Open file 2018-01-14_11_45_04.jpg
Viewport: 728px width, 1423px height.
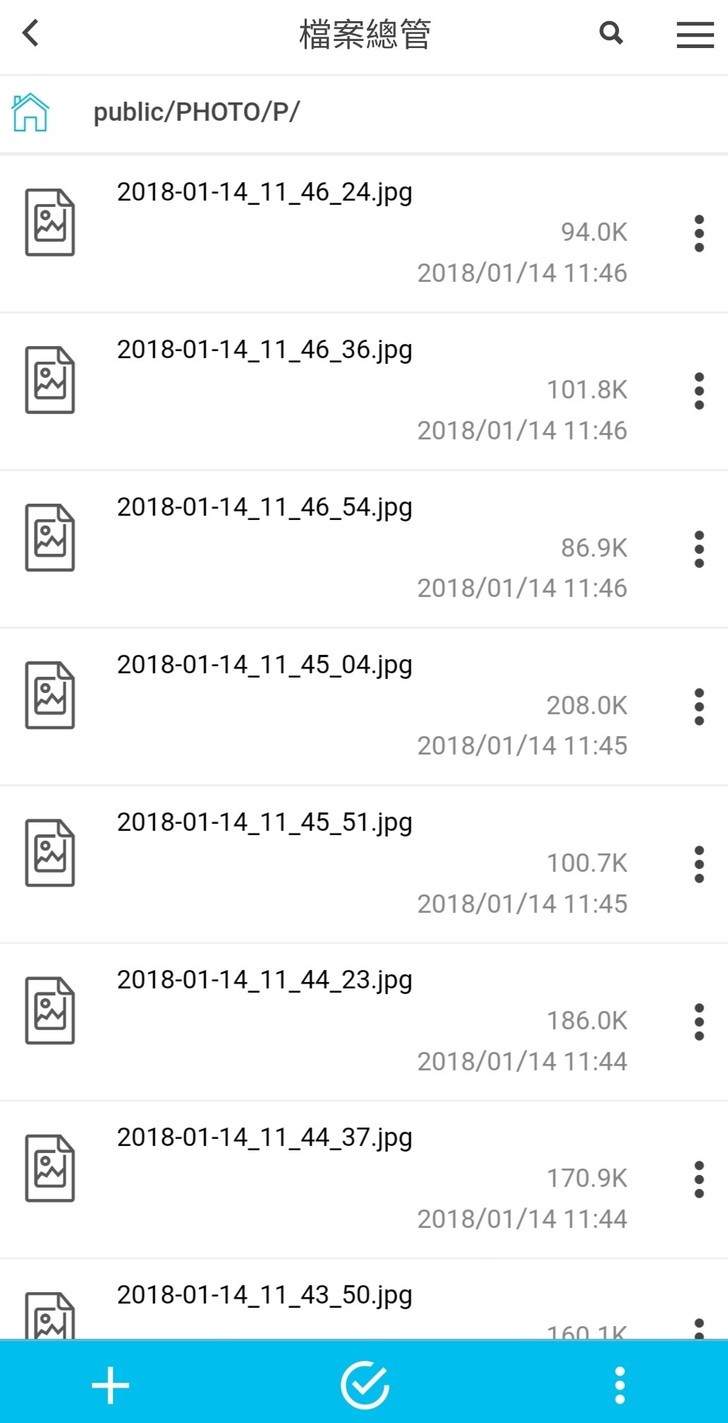pyautogui.click(x=265, y=665)
